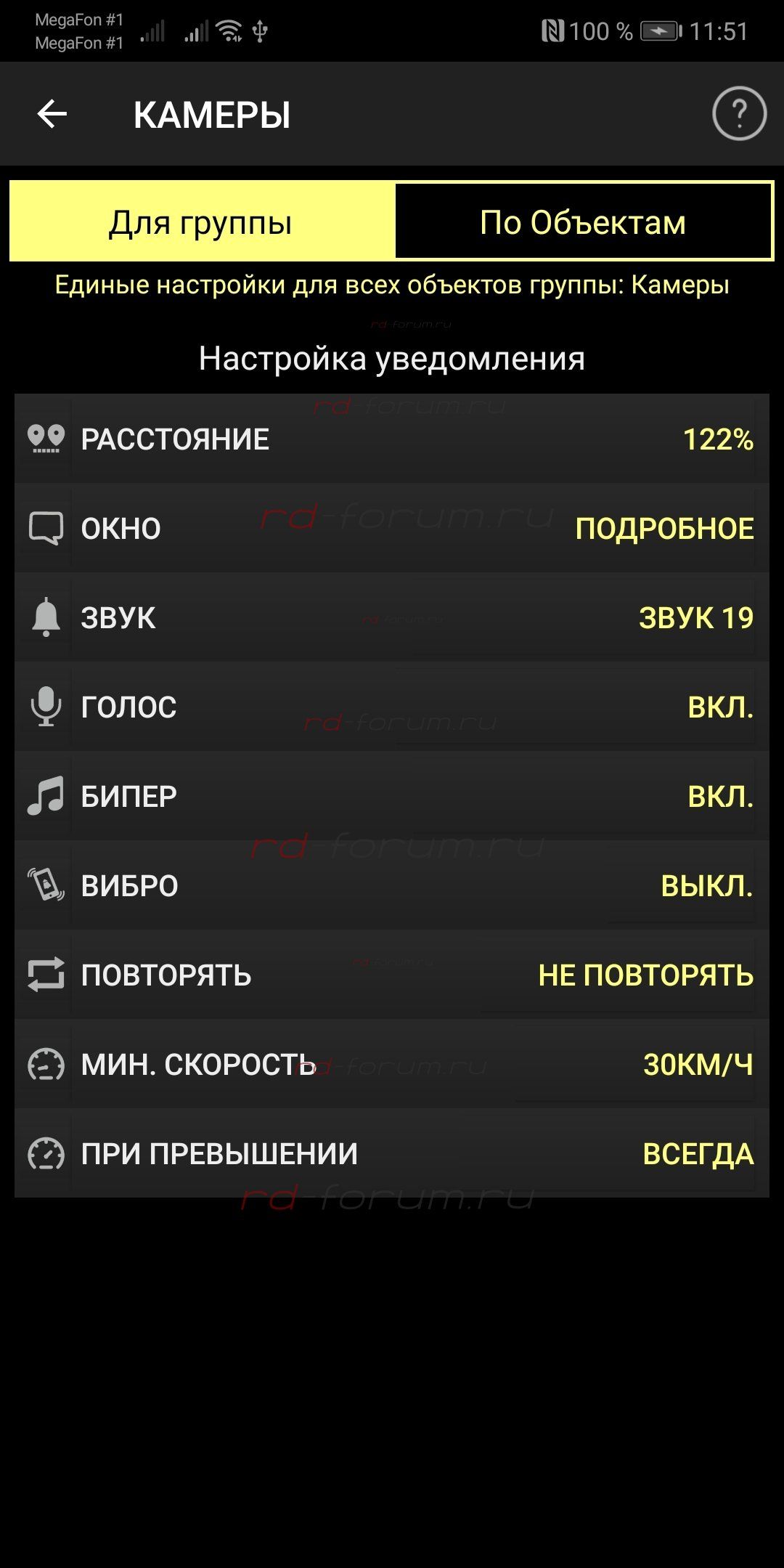Toggle the Бипер setting

click(392, 796)
